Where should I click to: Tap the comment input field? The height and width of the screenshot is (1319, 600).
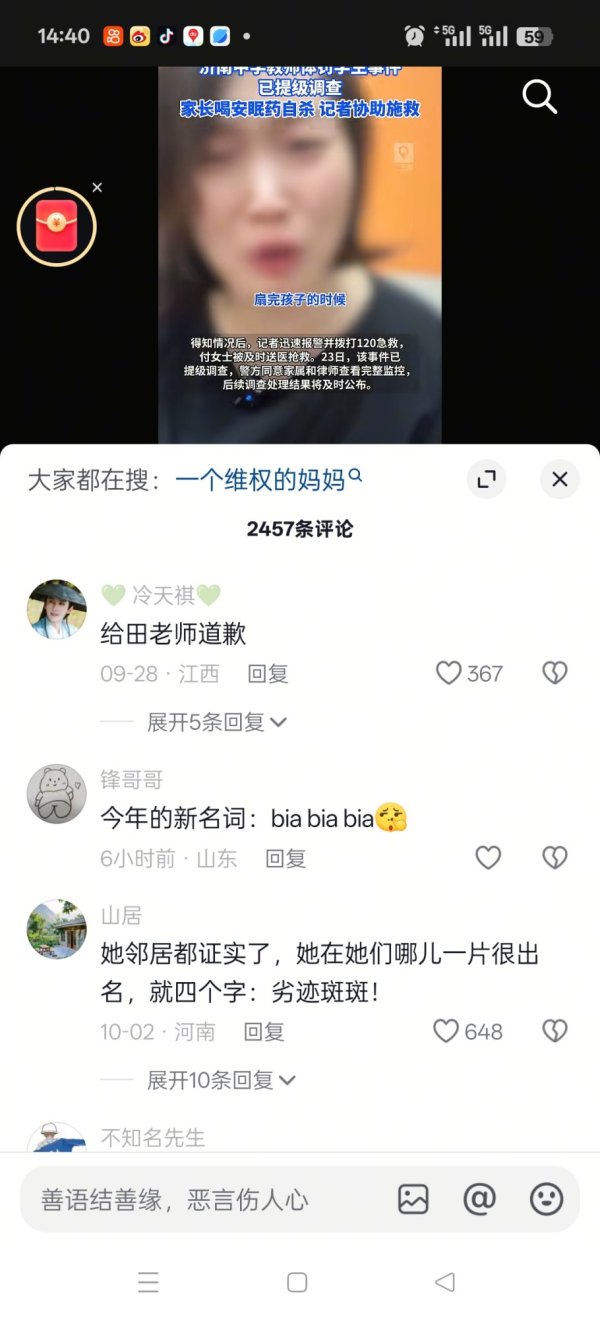pos(200,1199)
